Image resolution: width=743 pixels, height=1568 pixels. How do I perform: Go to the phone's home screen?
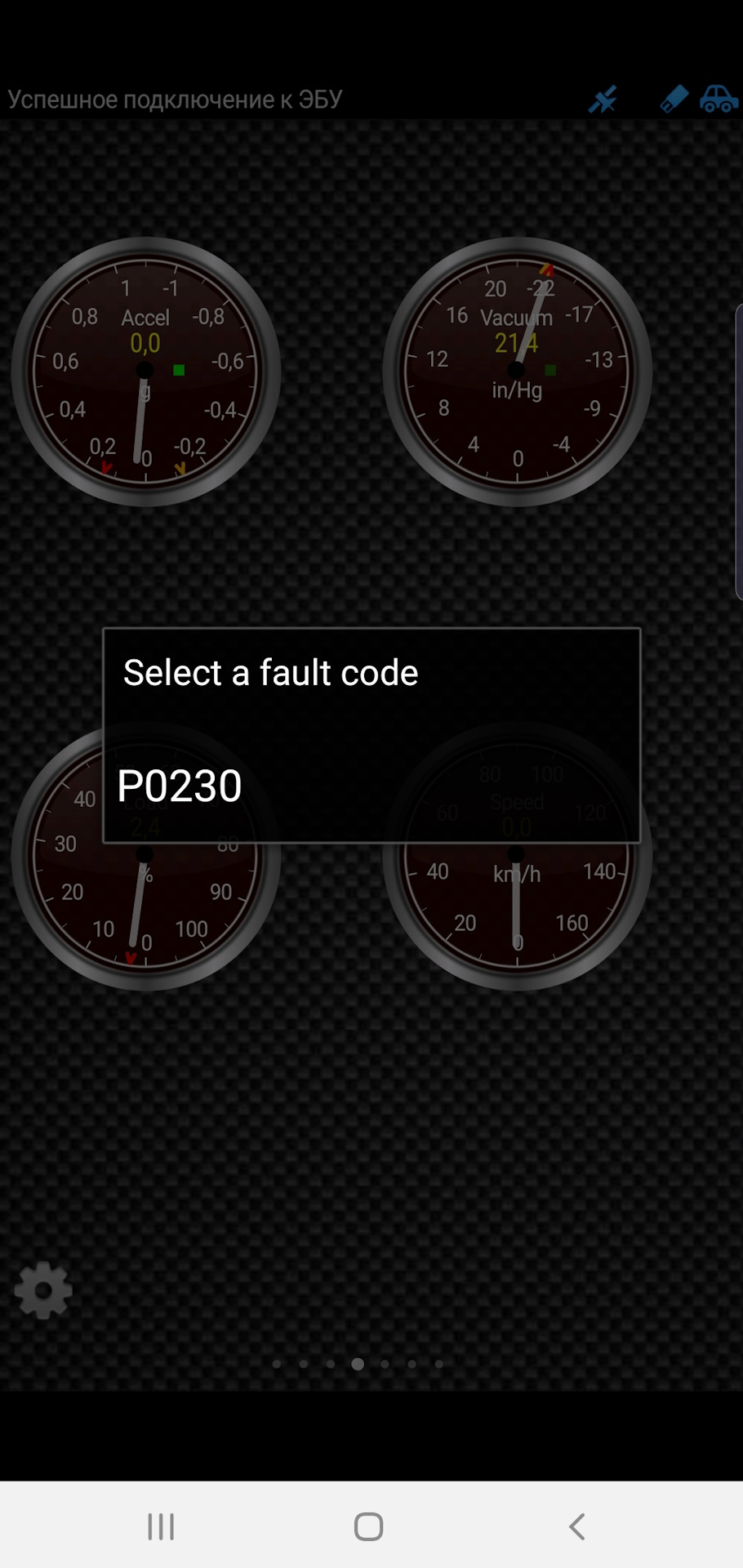coord(368,1526)
